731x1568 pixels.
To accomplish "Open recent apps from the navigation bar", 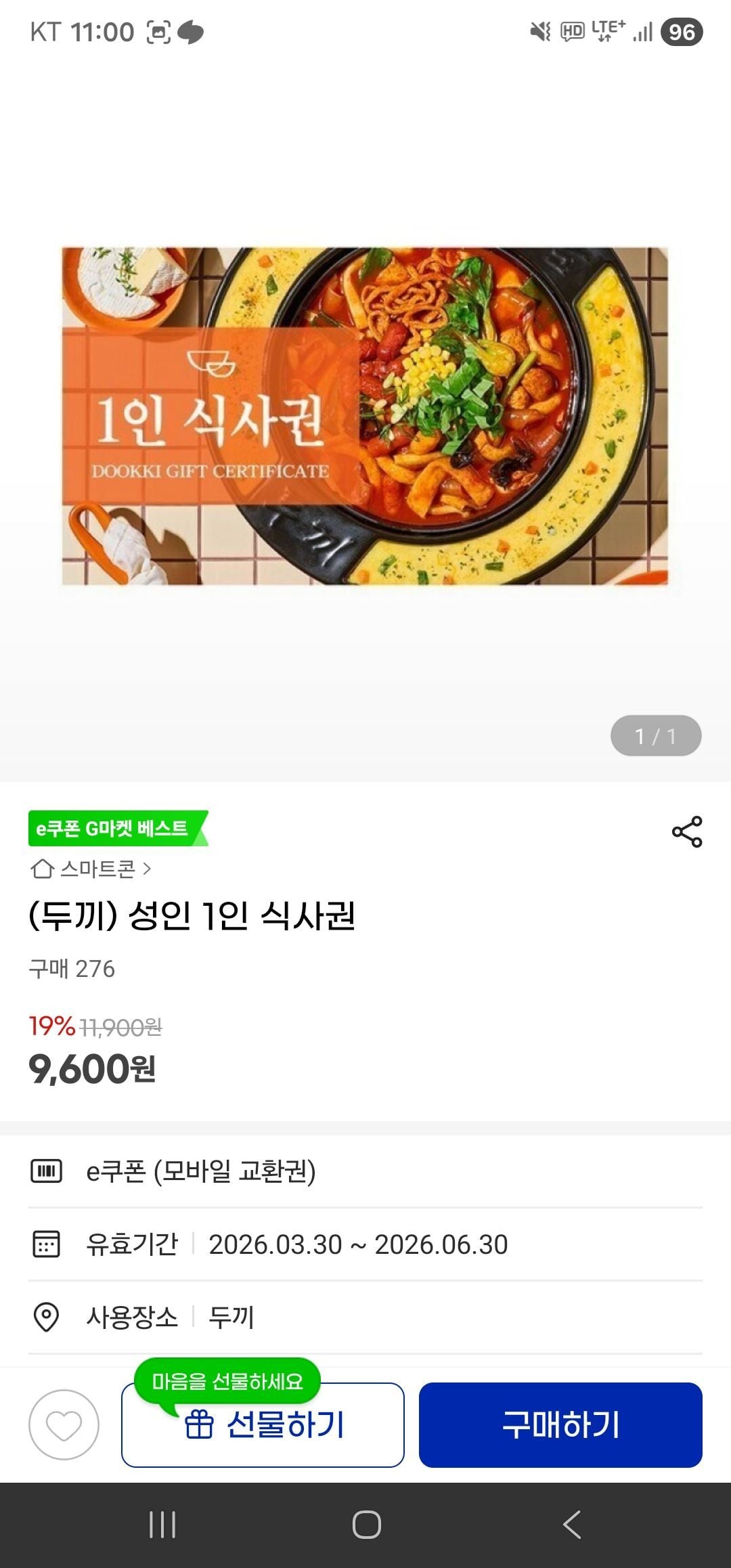I will point(162,1525).
